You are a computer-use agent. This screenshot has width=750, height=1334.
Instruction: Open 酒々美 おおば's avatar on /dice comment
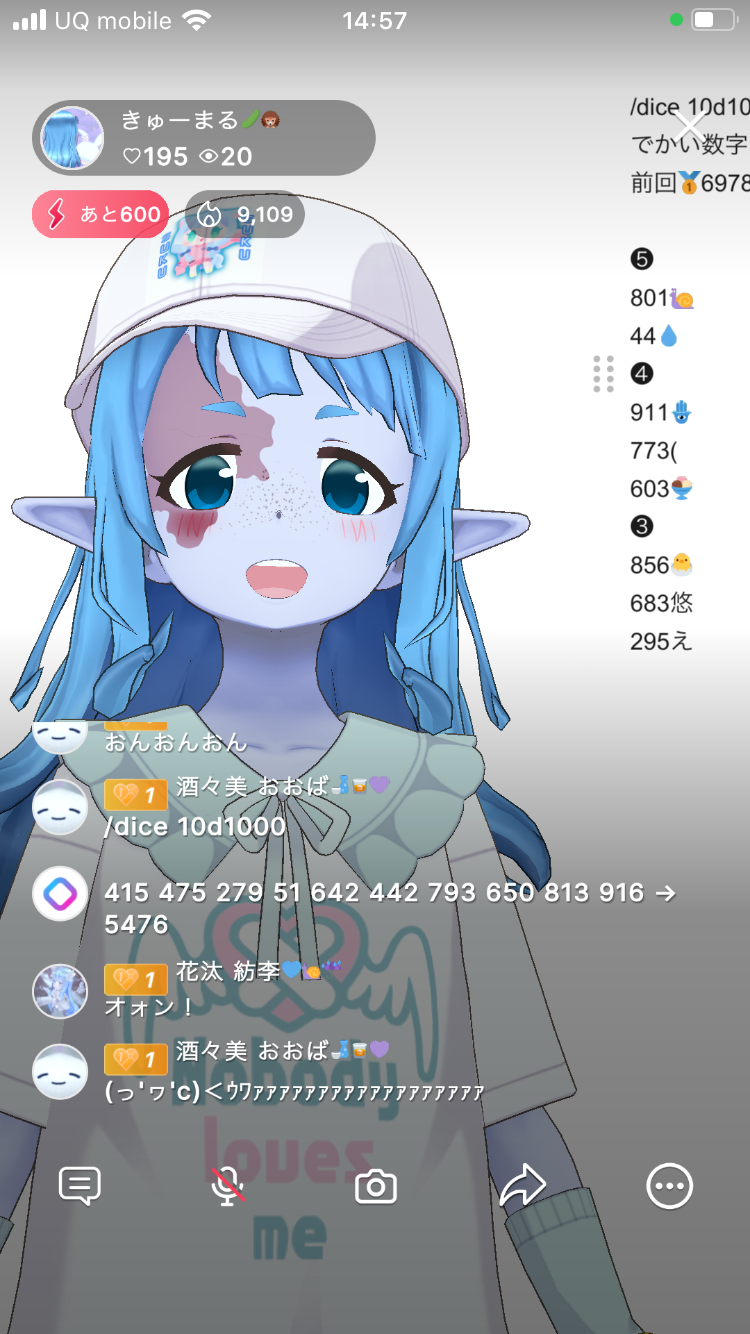tap(60, 807)
